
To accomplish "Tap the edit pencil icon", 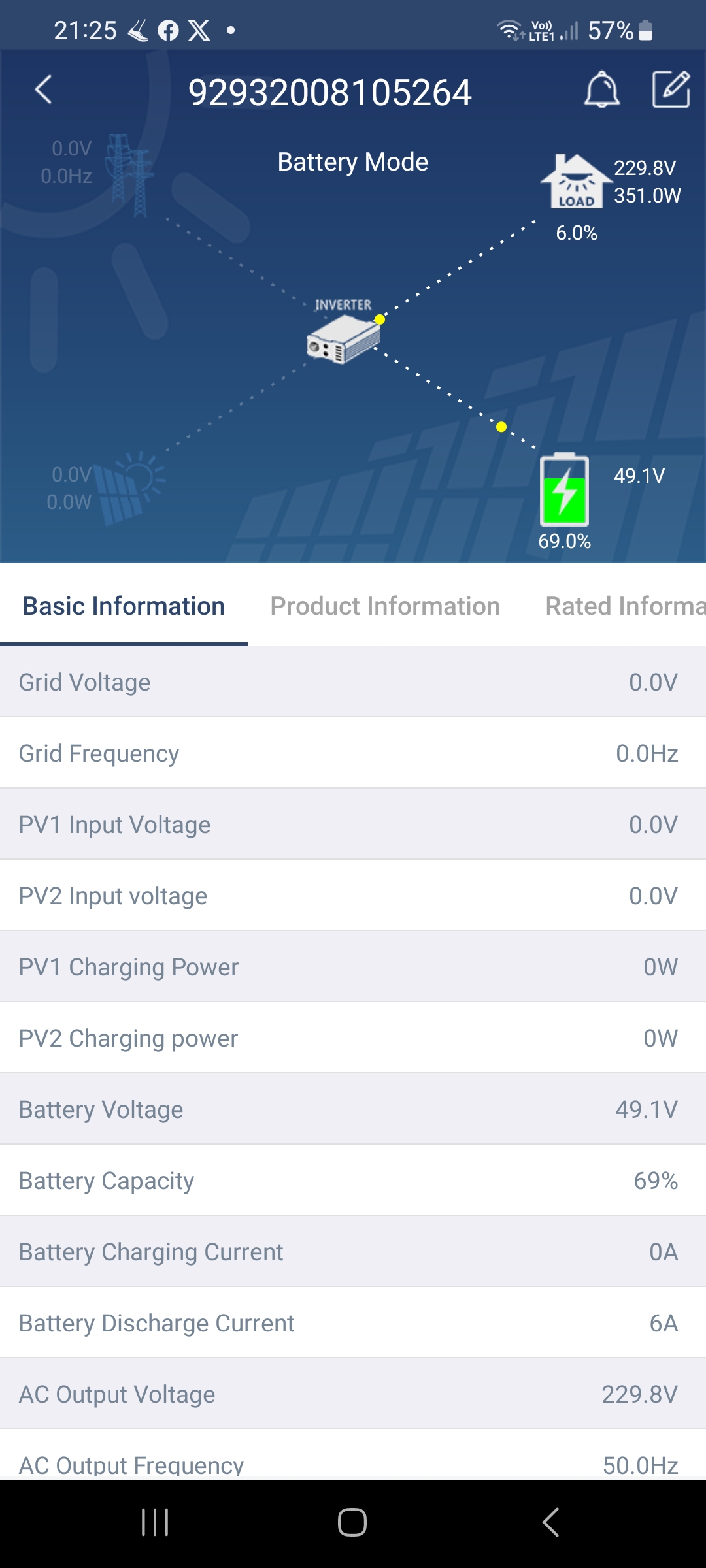I will (671, 90).
